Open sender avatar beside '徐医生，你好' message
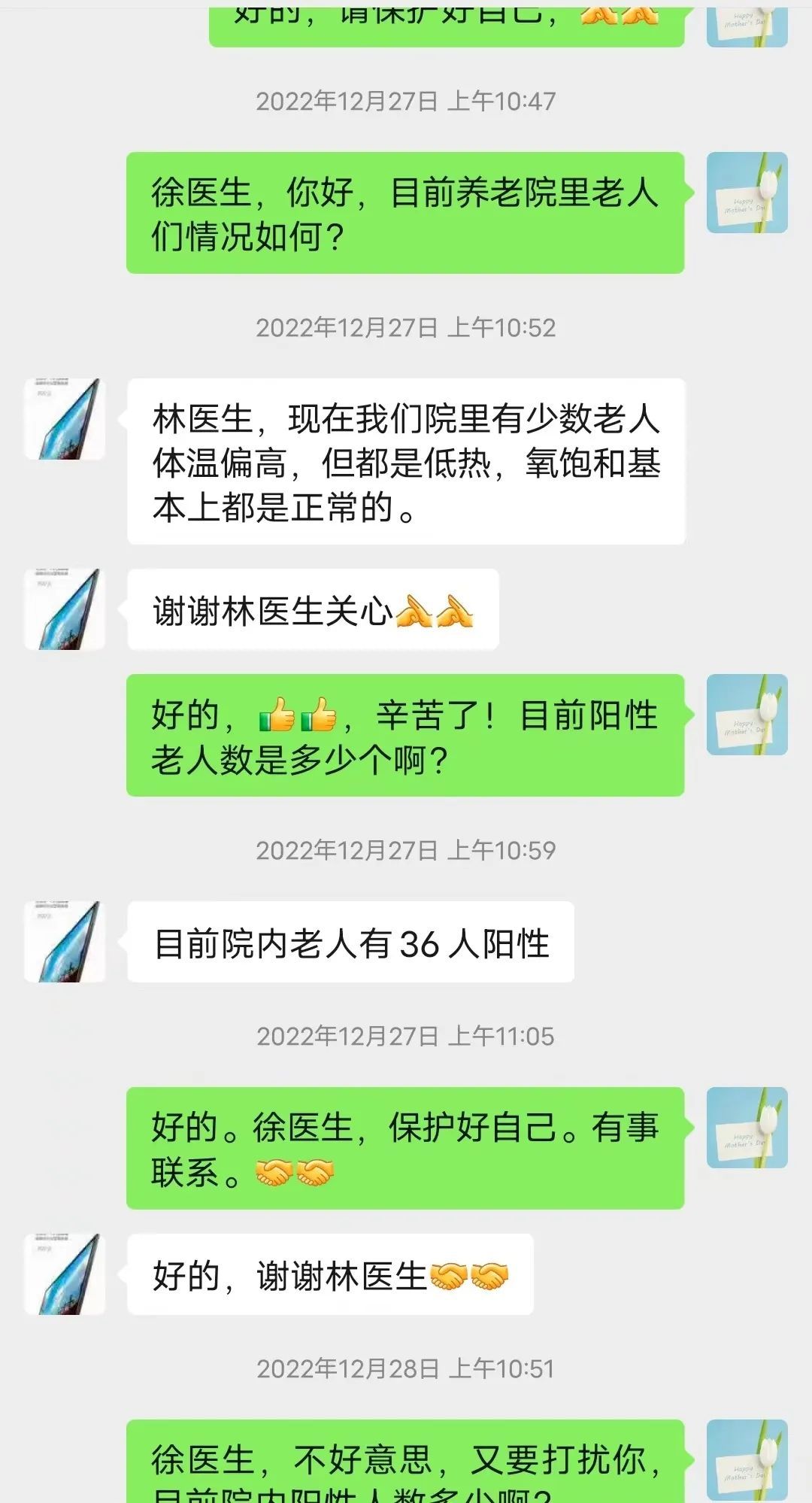Image resolution: width=812 pixels, height=1503 pixels. pyautogui.click(x=747, y=193)
